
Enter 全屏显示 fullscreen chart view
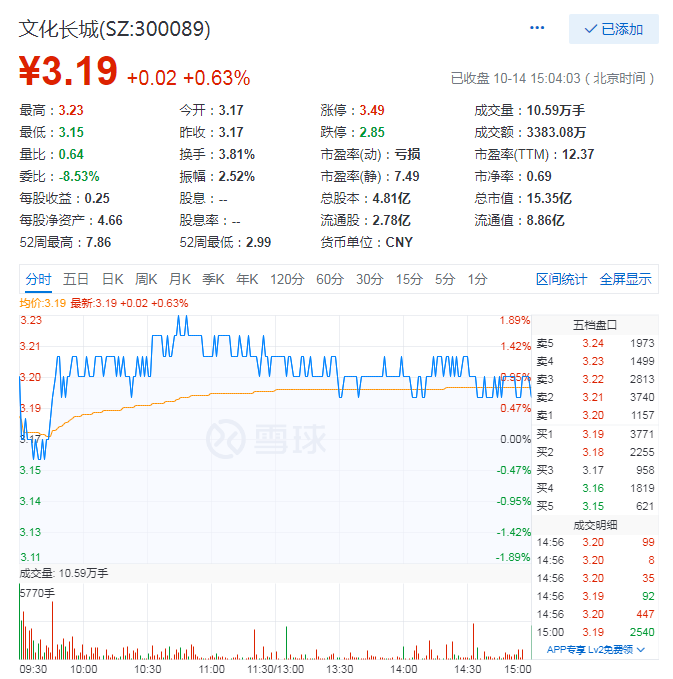(x=625, y=279)
